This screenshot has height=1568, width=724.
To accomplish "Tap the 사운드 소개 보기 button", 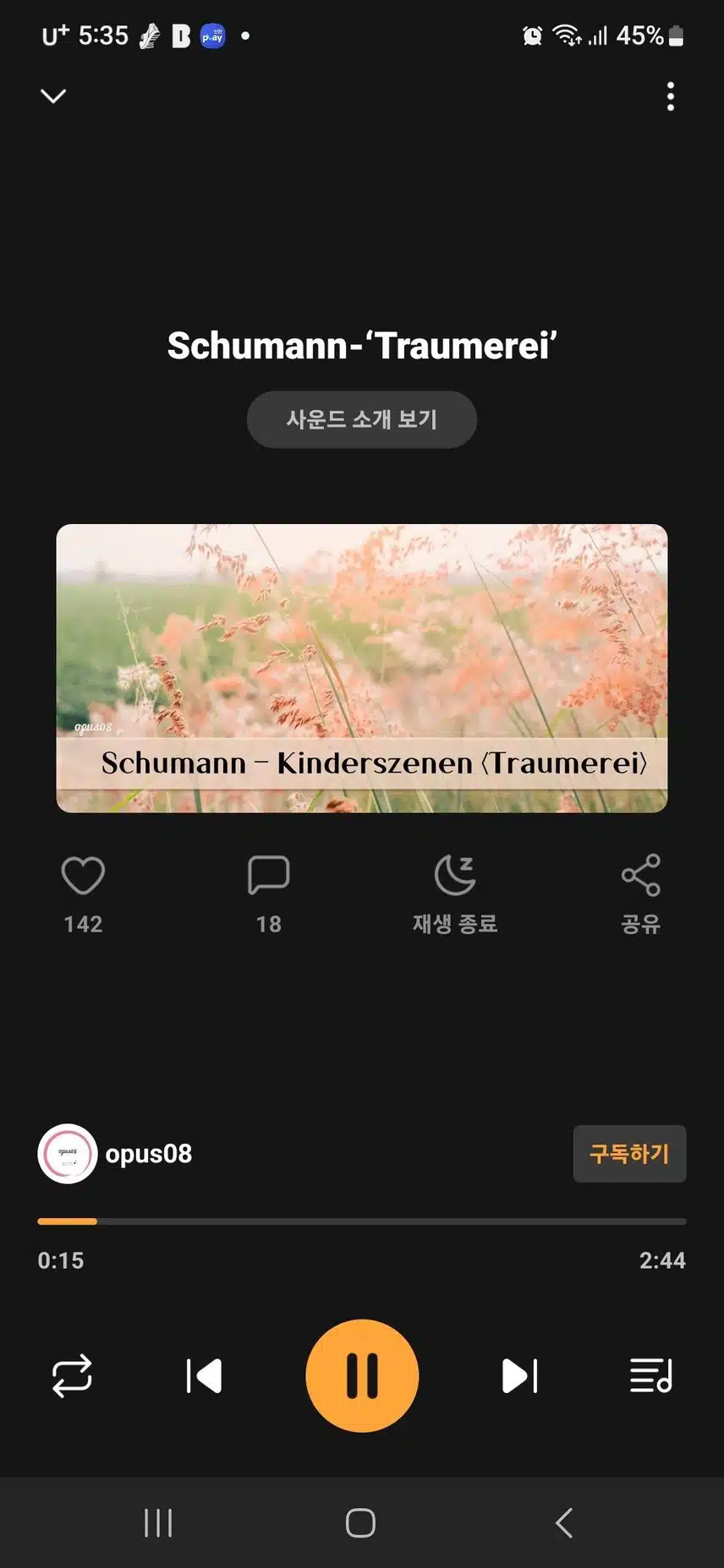I will point(361,419).
